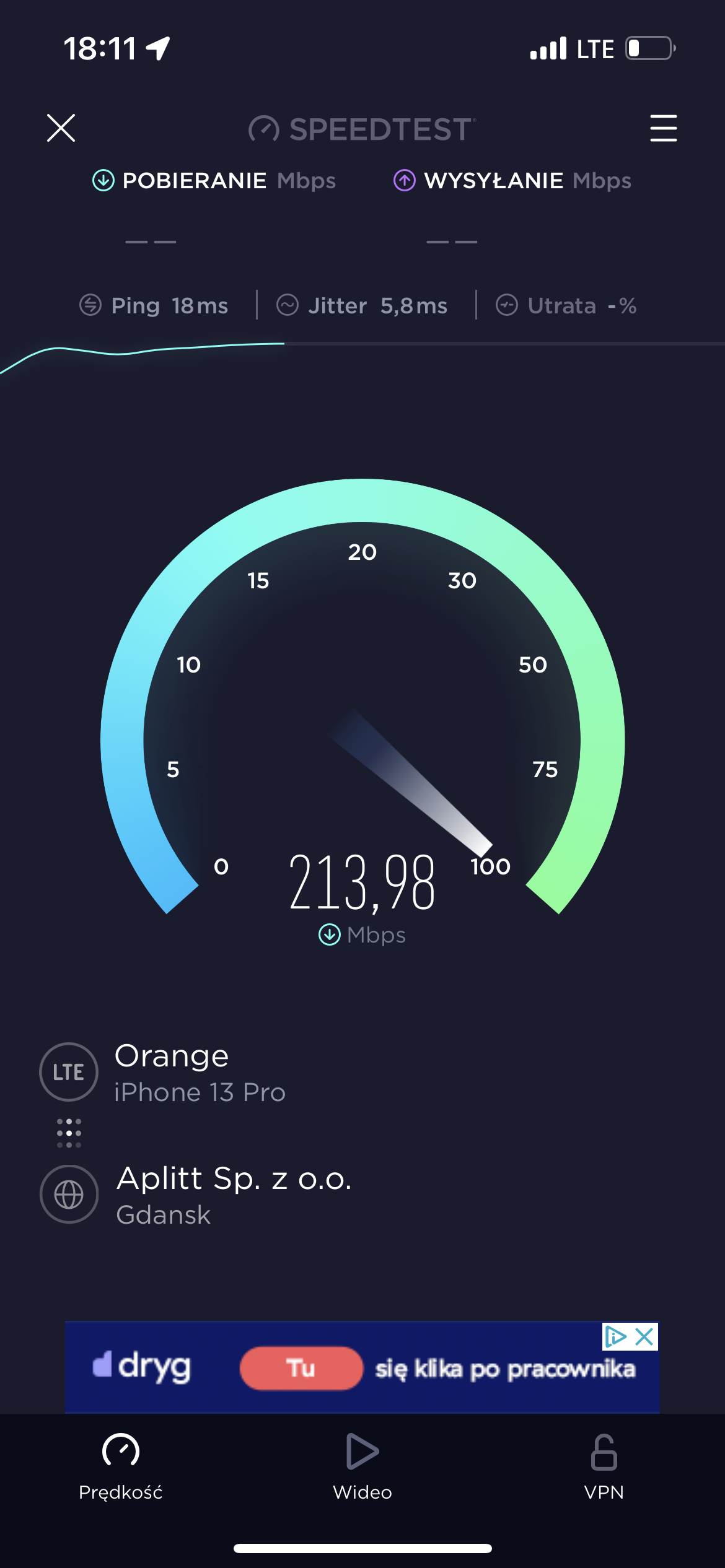The width and height of the screenshot is (725, 1568).
Task: Open the Aplitt Sp. z o.o. server row
Action: 233,1195
